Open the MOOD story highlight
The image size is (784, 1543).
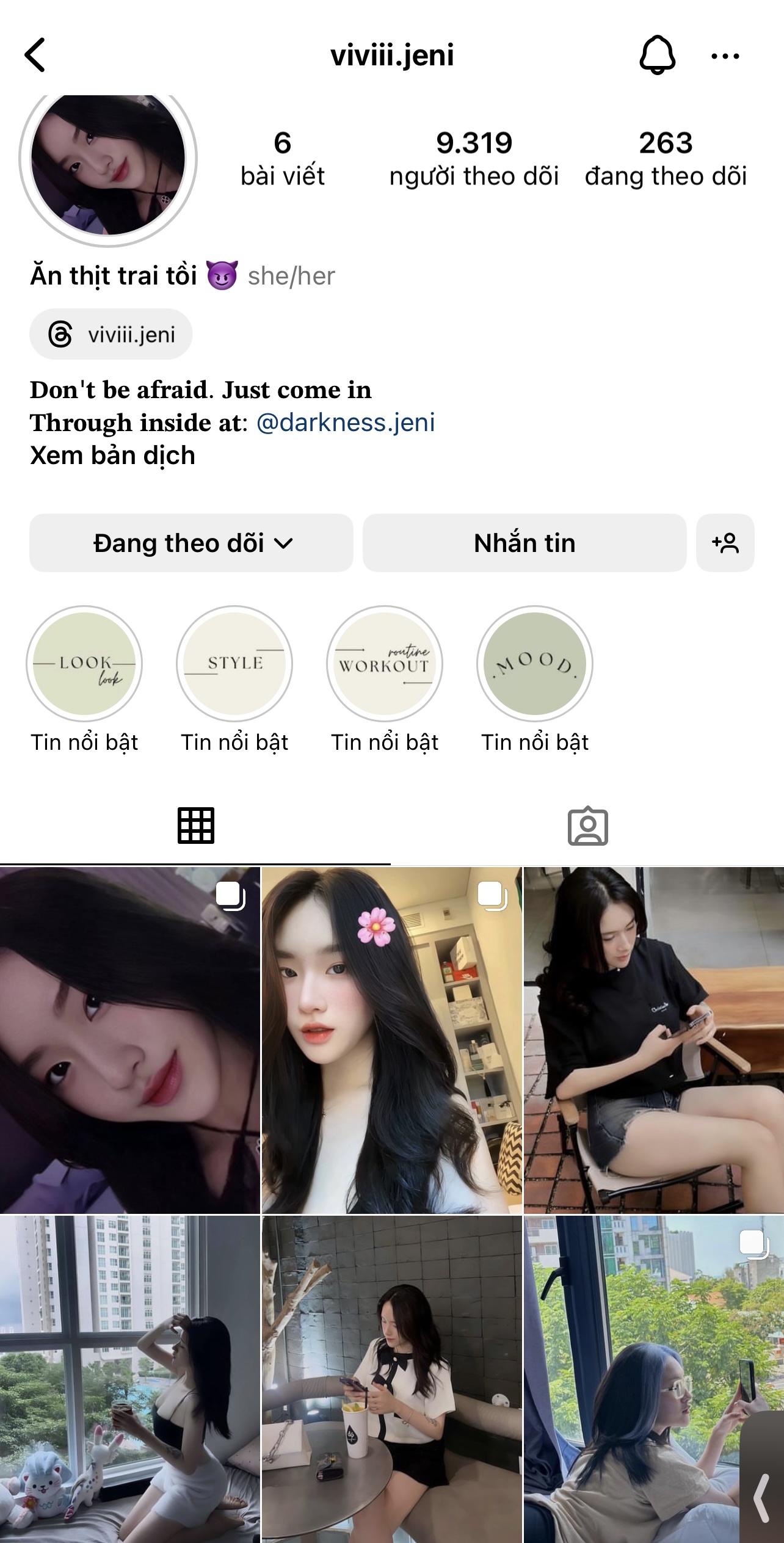[x=535, y=664]
